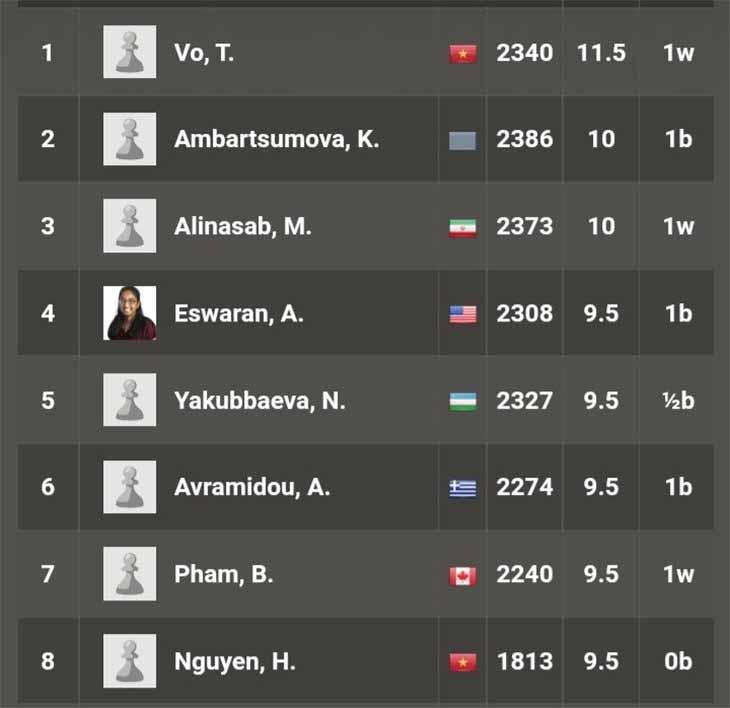Image resolution: width=730 pixels, height=708 pixels.
Task: Open Nguyen, H. player row
Action: [365, 661]
